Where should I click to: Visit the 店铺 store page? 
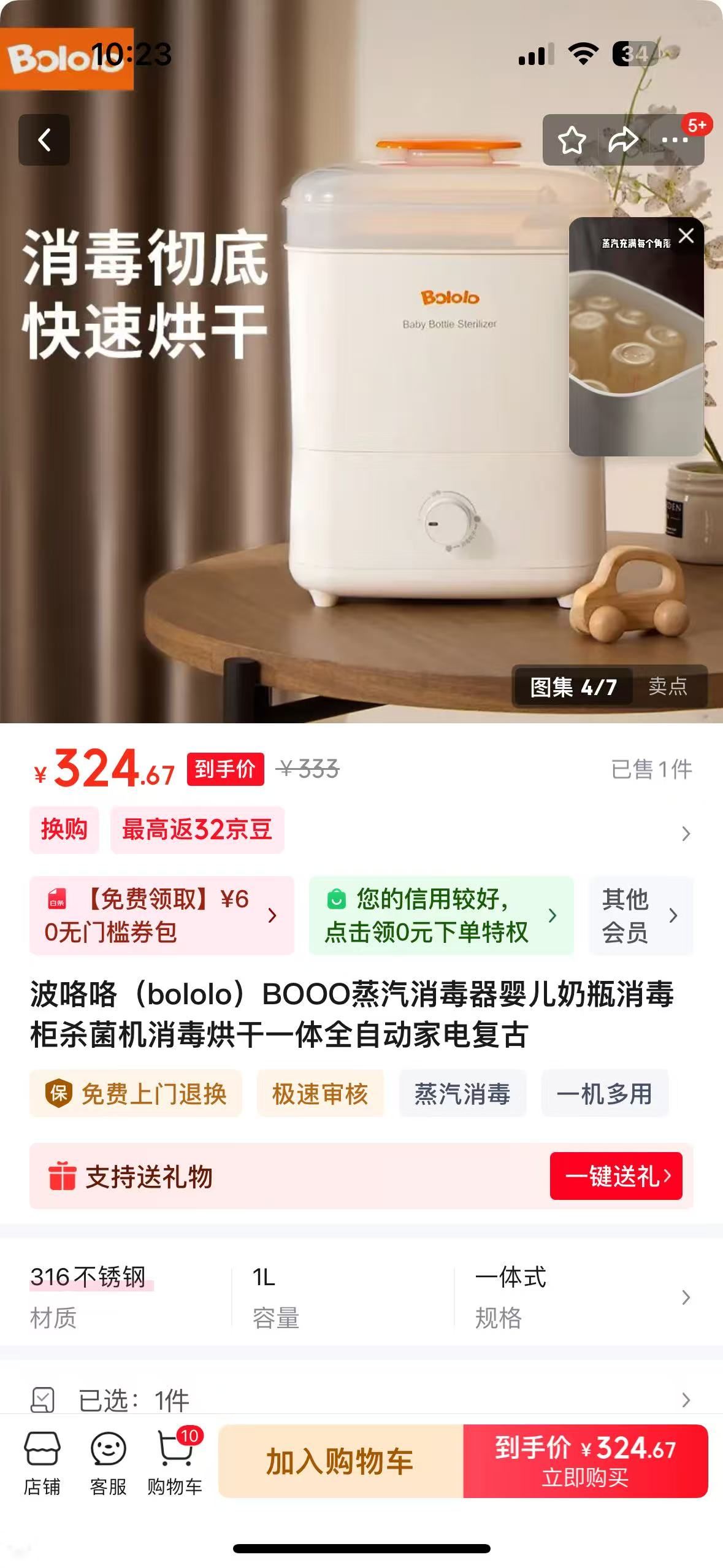coord(42,1462)
